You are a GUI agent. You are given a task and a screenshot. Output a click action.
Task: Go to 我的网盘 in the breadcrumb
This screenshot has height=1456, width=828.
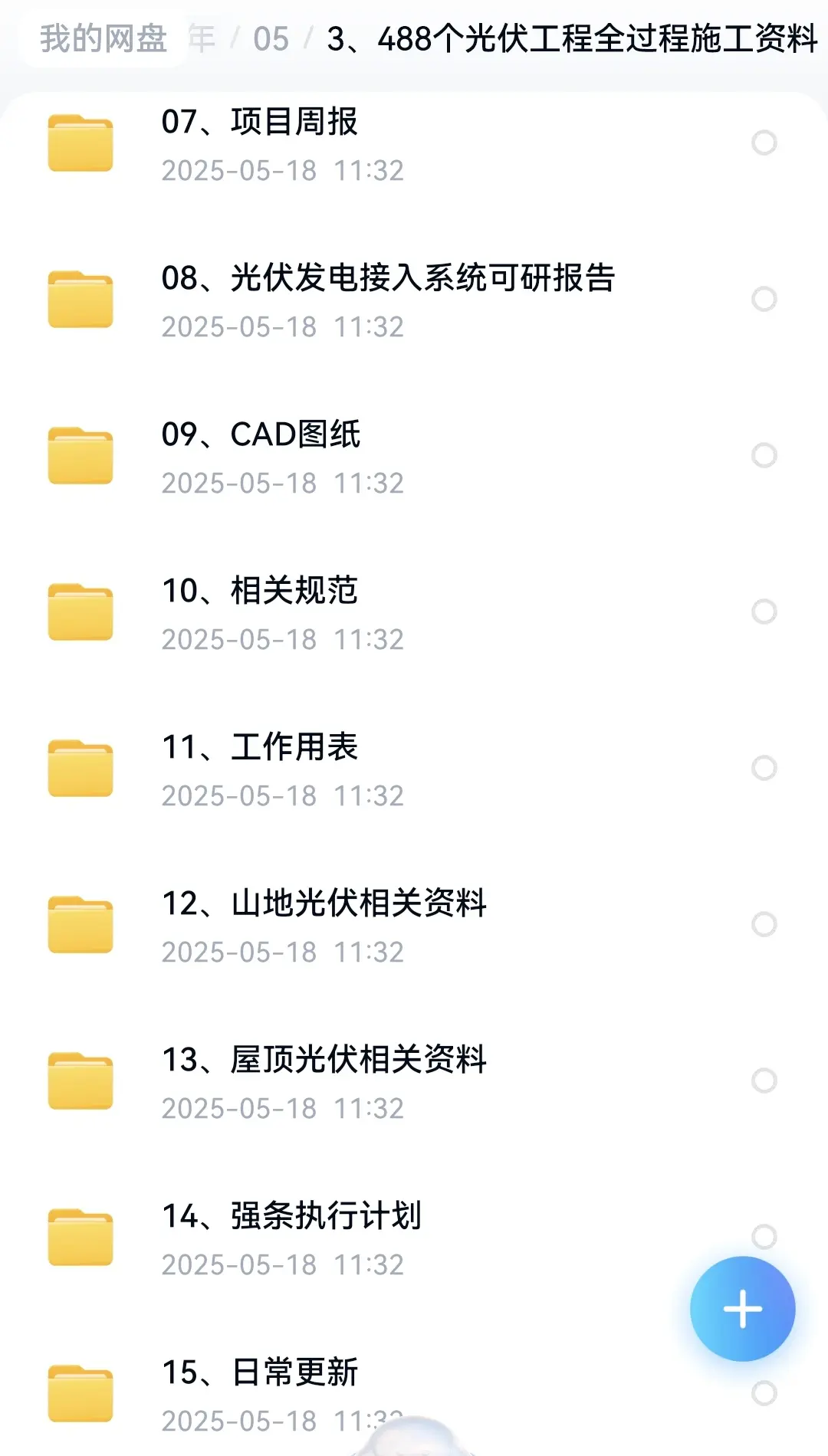click(103, 38)
